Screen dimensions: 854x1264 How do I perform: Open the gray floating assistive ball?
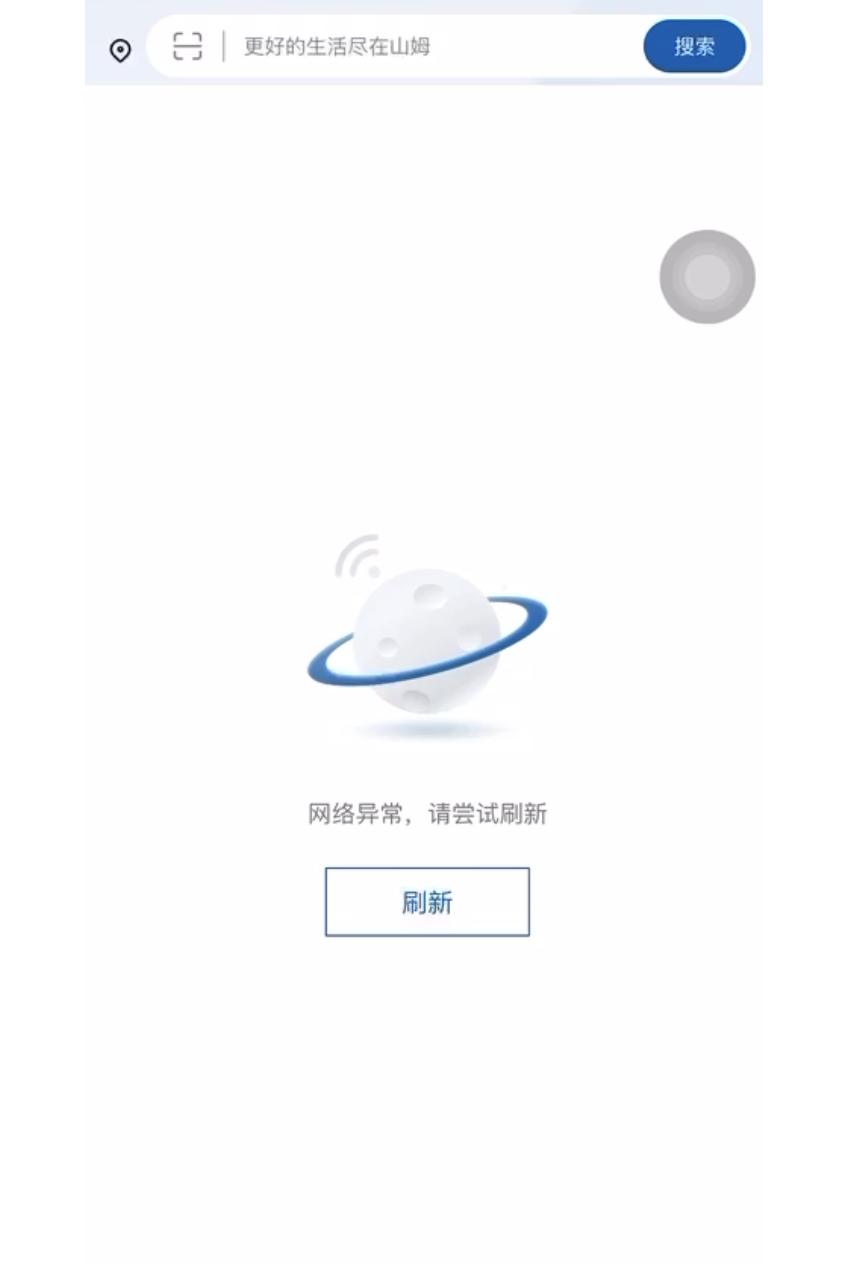[707, 277]
